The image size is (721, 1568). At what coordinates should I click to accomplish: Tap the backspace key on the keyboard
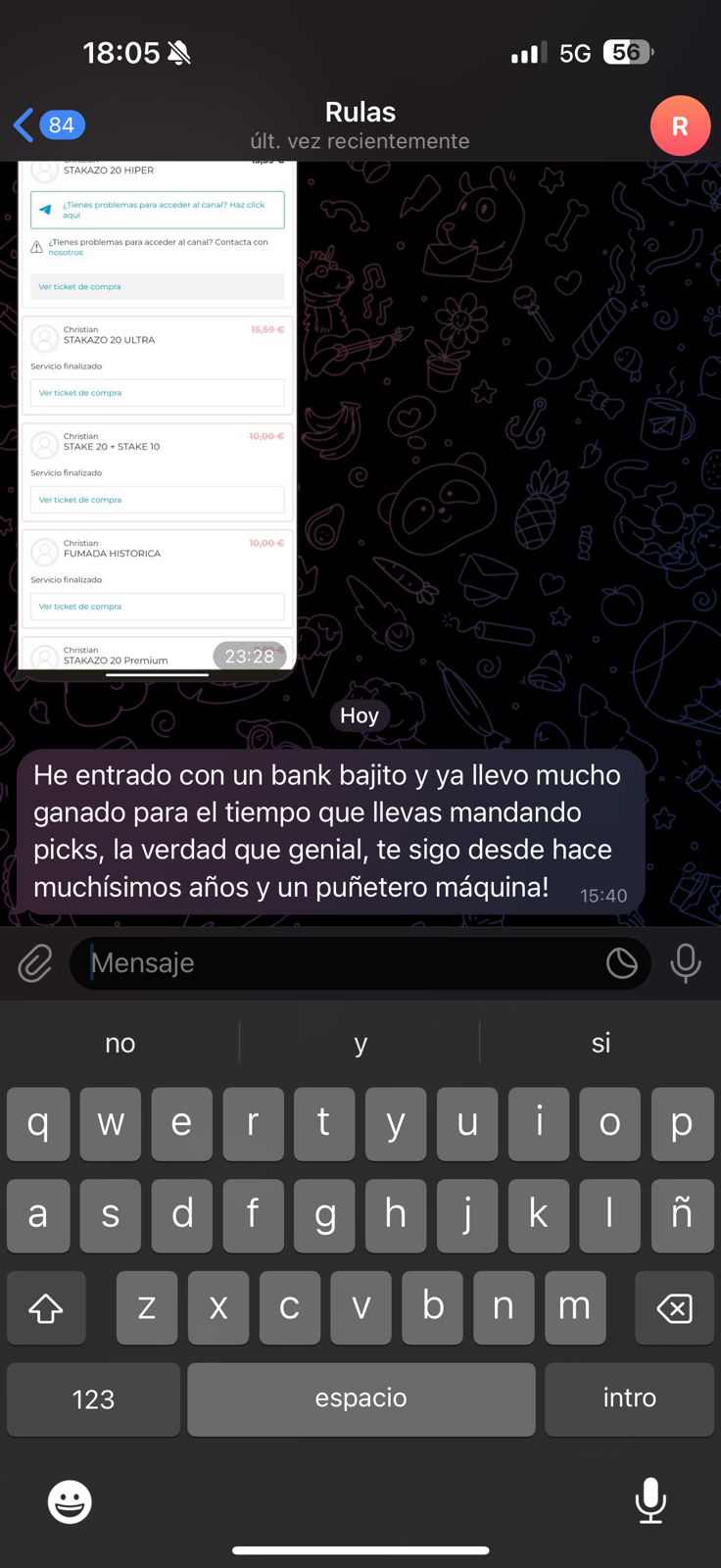pos(673,1307)
